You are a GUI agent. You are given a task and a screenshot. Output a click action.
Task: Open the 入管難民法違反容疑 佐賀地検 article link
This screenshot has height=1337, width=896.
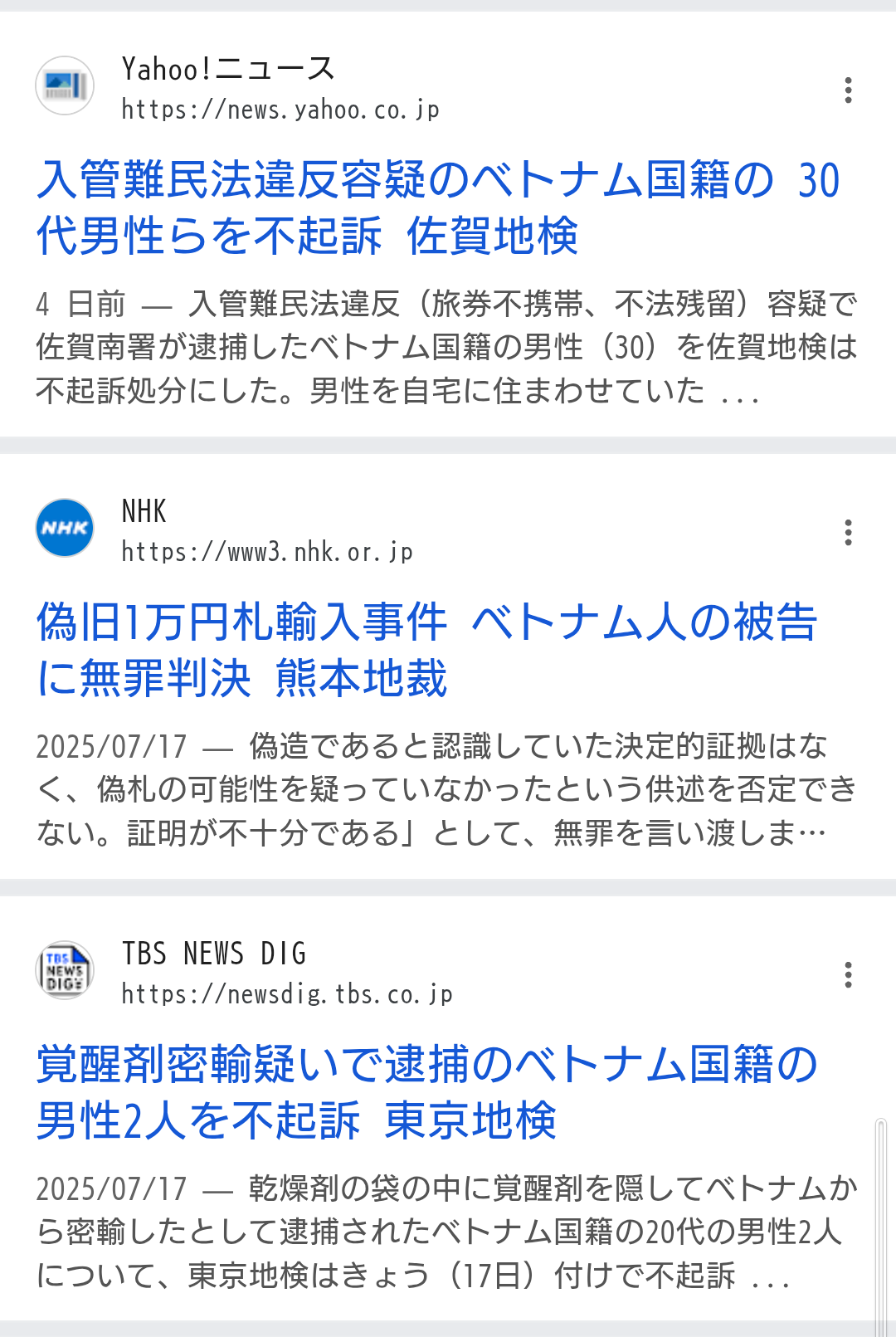437,207
